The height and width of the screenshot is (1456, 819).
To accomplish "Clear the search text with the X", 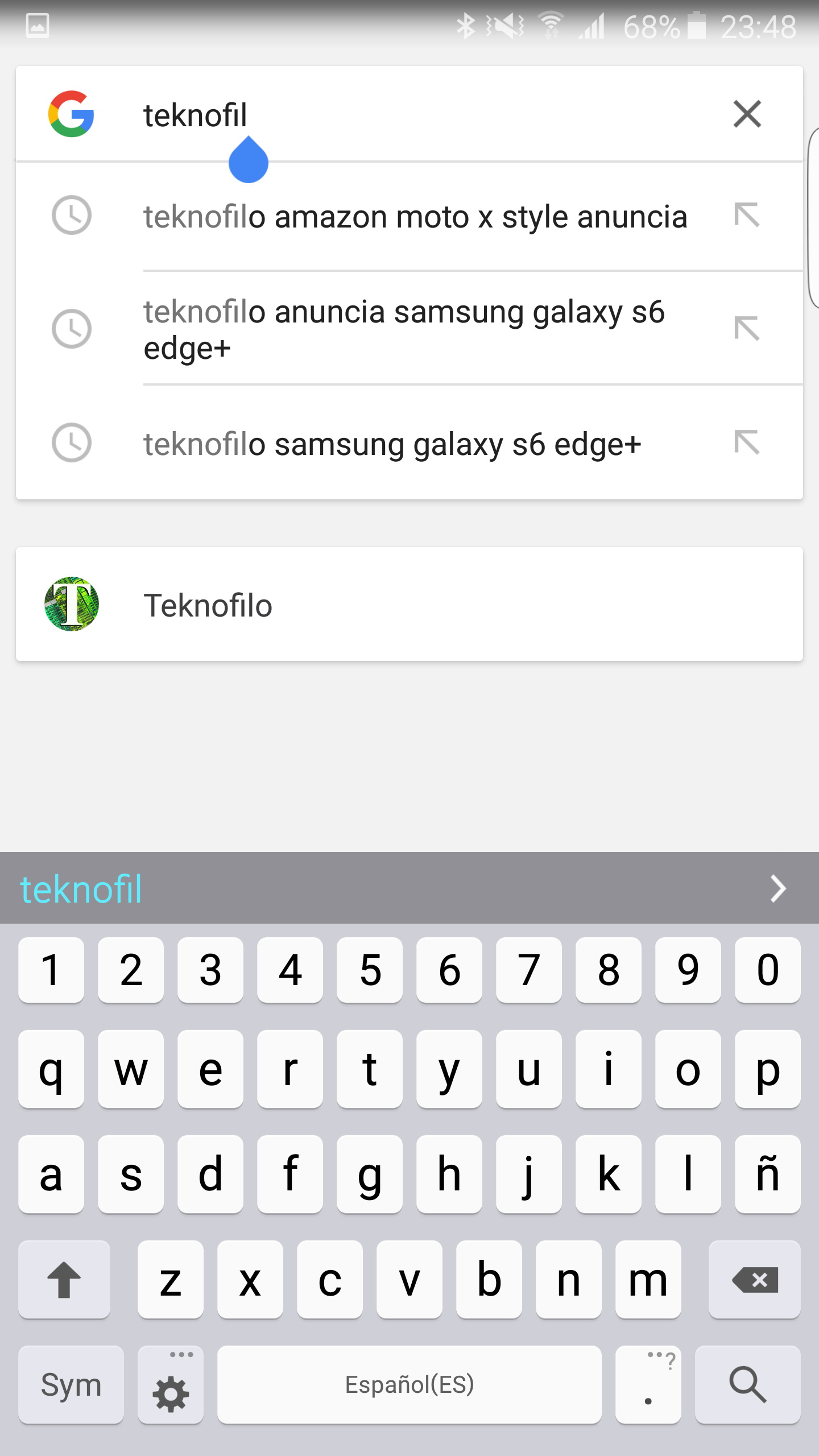I will coord(747,114).
